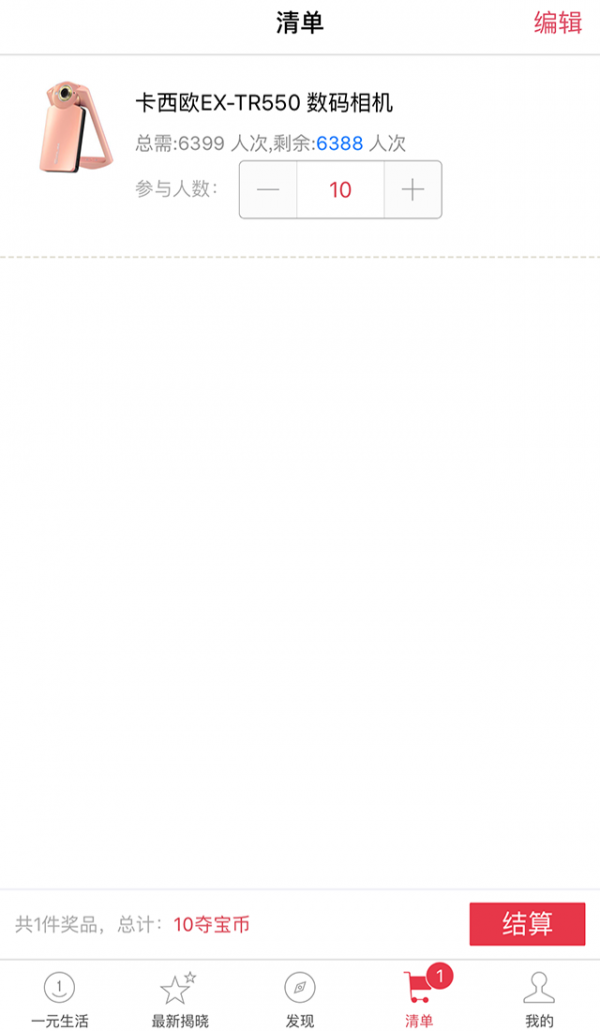Decrease participant count with the minus button
The image size is (600, 1031).
coord(268,190)
